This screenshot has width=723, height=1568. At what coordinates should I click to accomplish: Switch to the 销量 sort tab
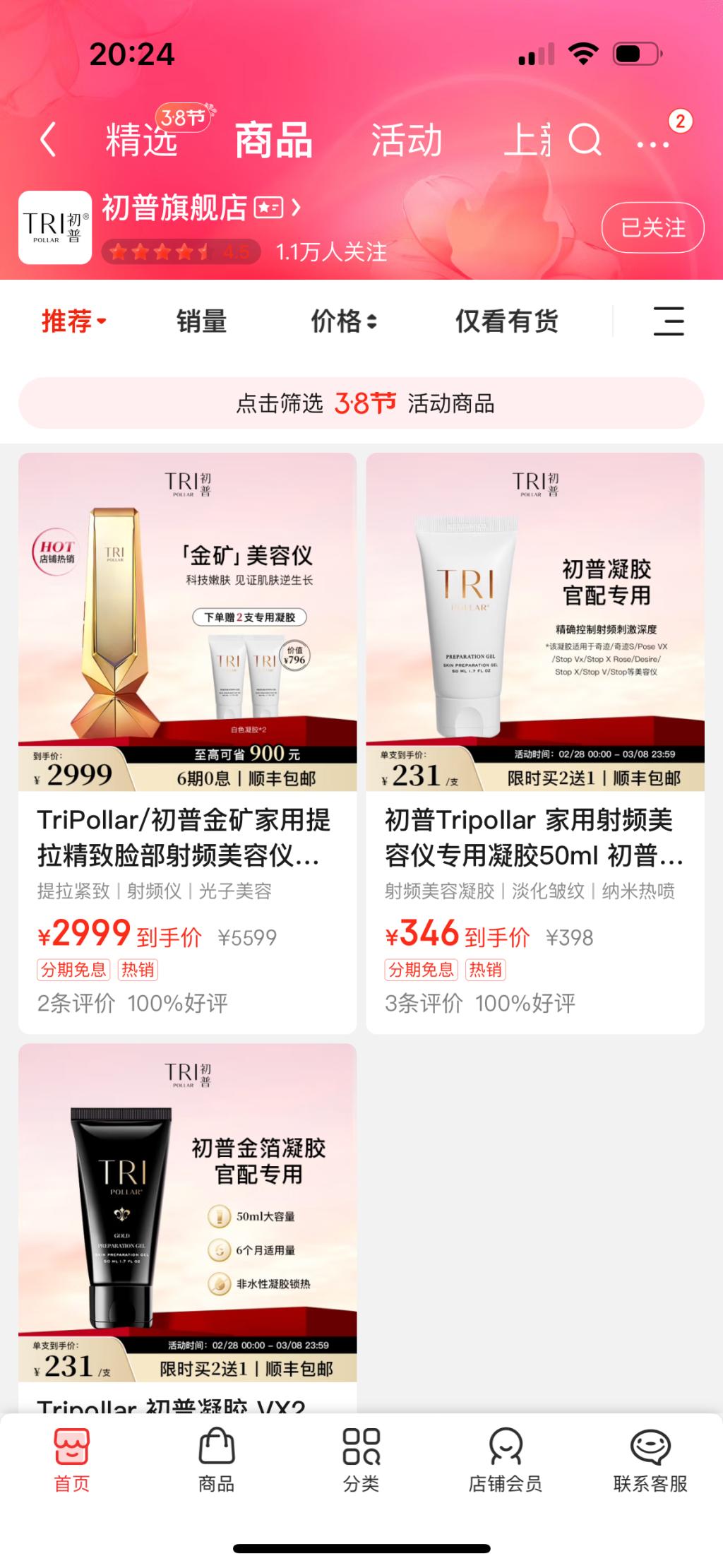point(201,321)
